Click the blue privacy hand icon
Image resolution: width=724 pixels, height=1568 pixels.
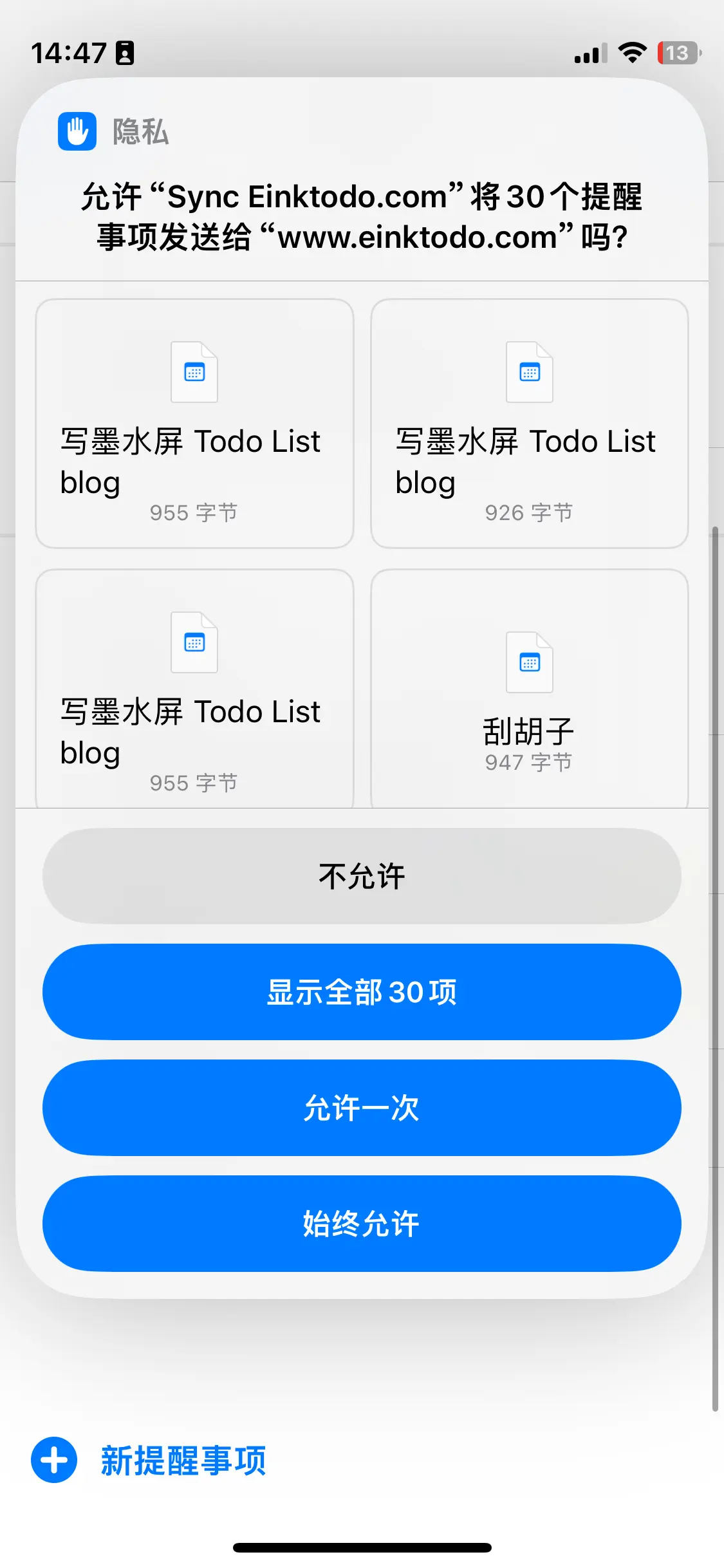tap(77, 132)
